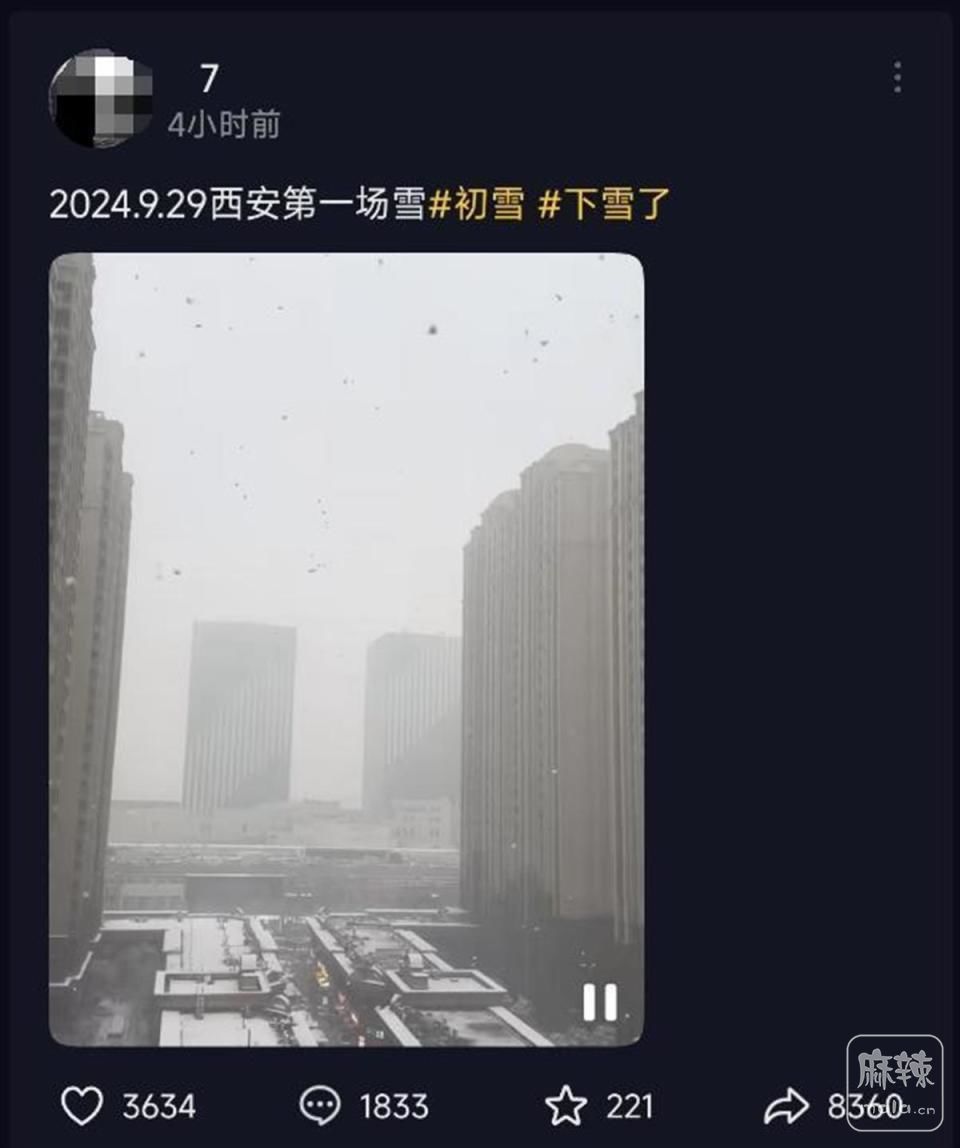Pause the snow video
Screen dimensions: 960x1148
coord(600,1001)
